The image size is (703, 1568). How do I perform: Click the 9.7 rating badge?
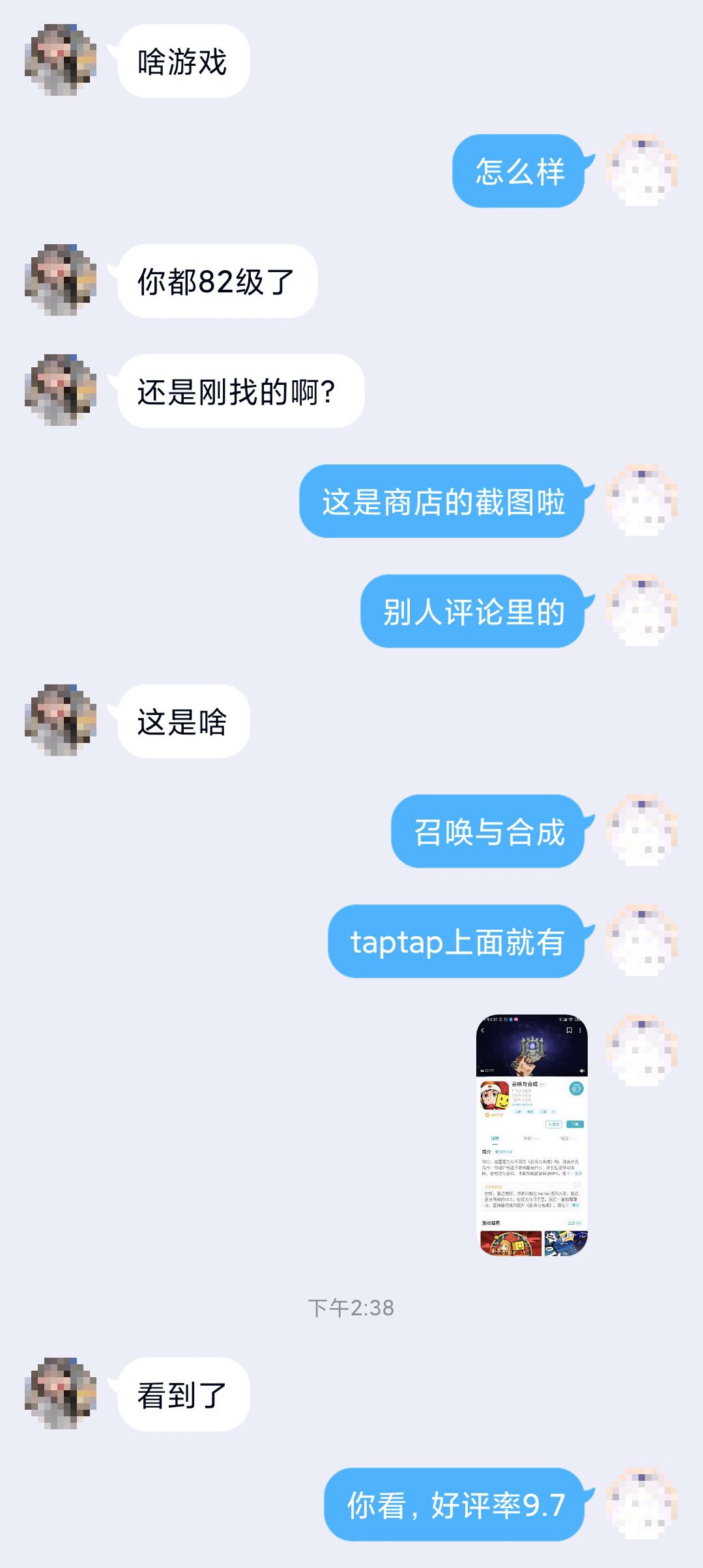tap(577, 1087)
